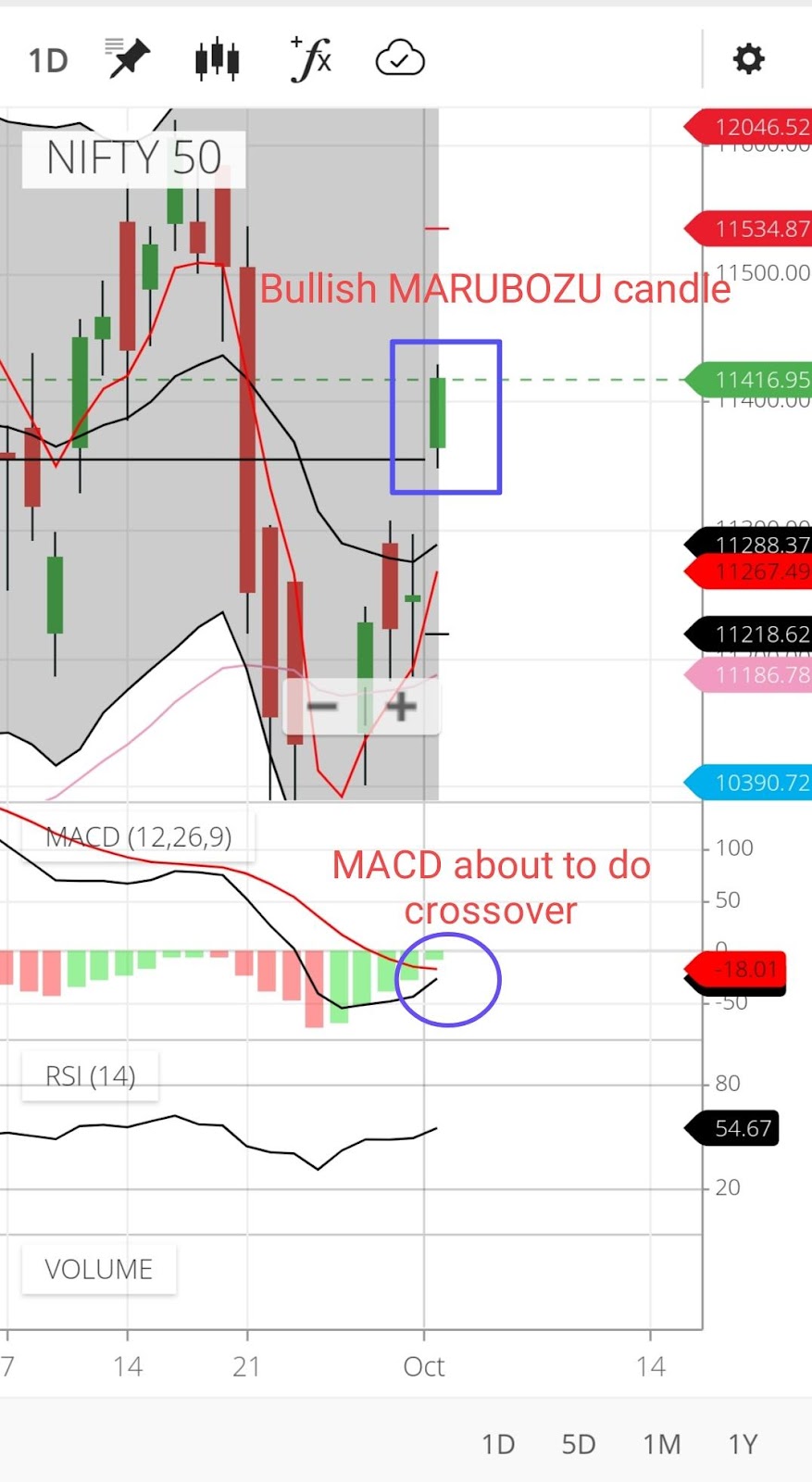
Task: Open the fx indicators menu
Action: 311,60
